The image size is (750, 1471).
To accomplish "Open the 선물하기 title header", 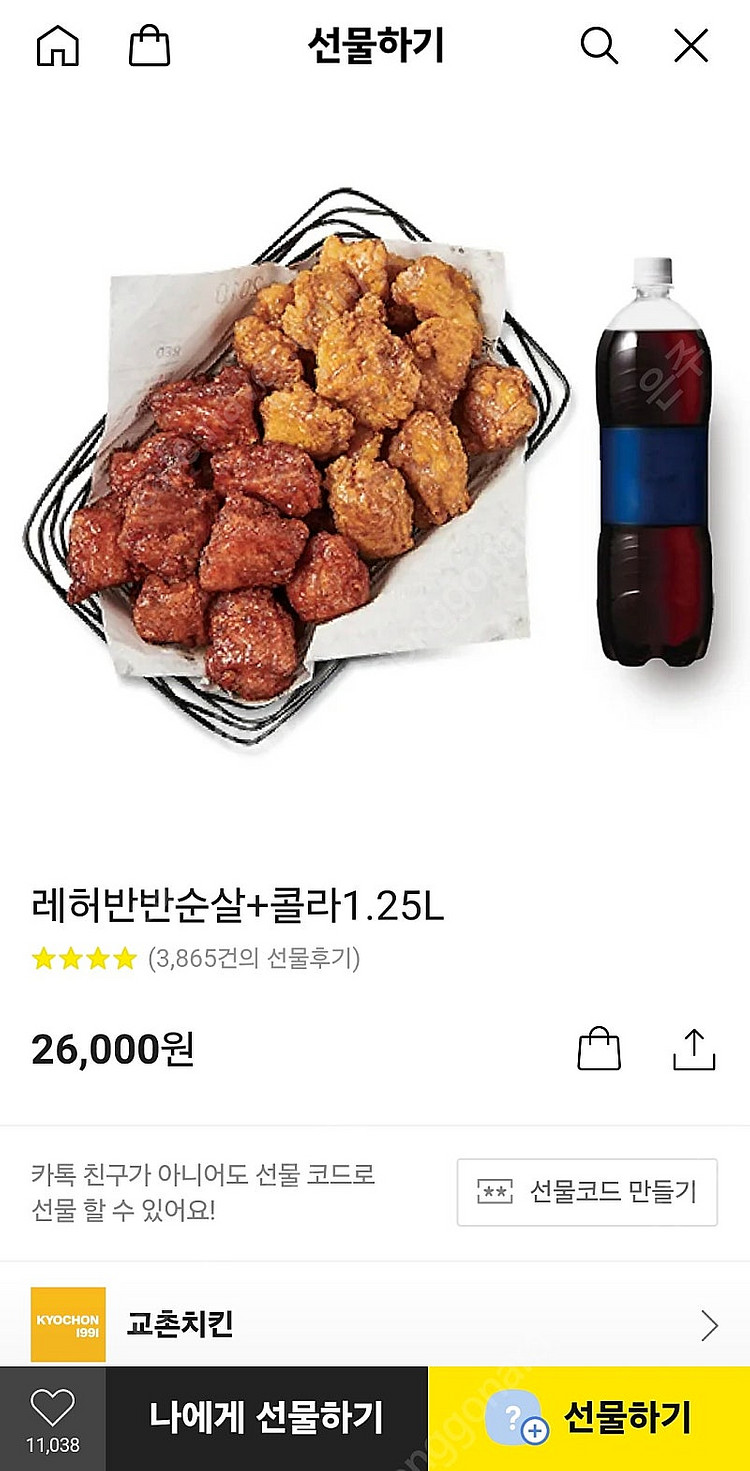I will pyautogui.click(x=375, y=44).
